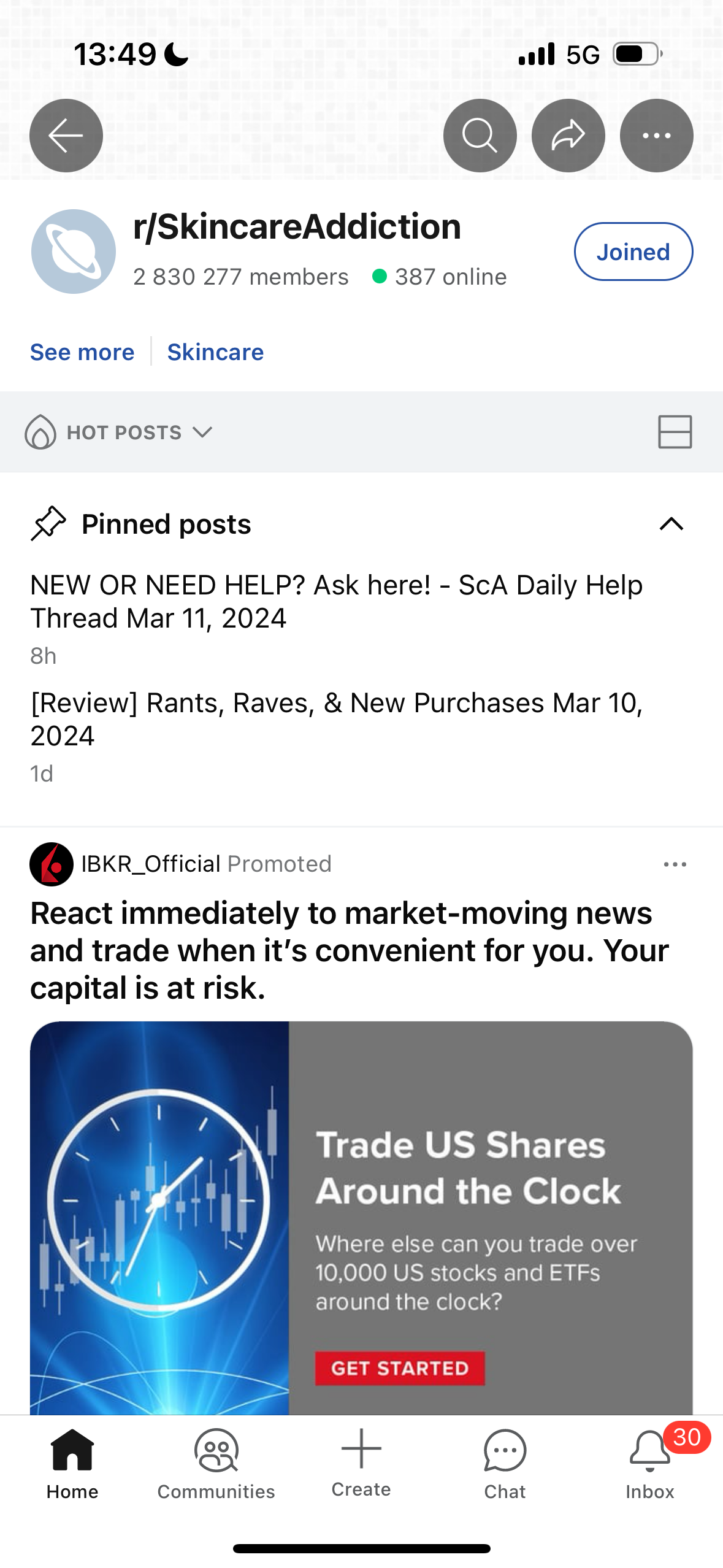Viewport: 723px width, 1568px height.
Task: Open the community overflow menu
Action: point(656,135)
